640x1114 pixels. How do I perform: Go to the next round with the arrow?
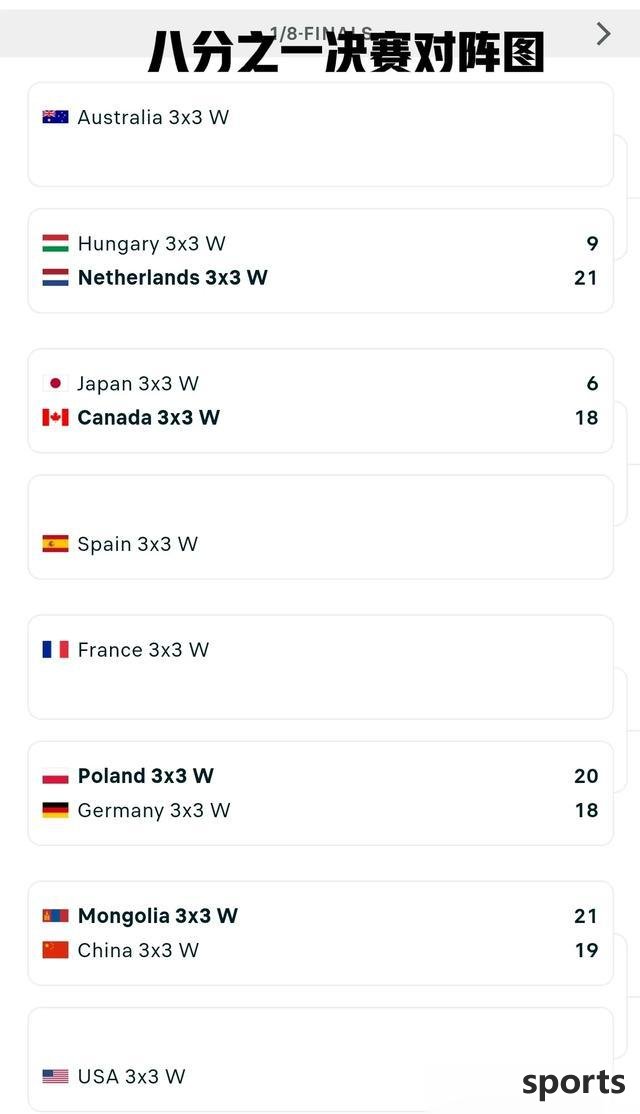coord(603,33)
